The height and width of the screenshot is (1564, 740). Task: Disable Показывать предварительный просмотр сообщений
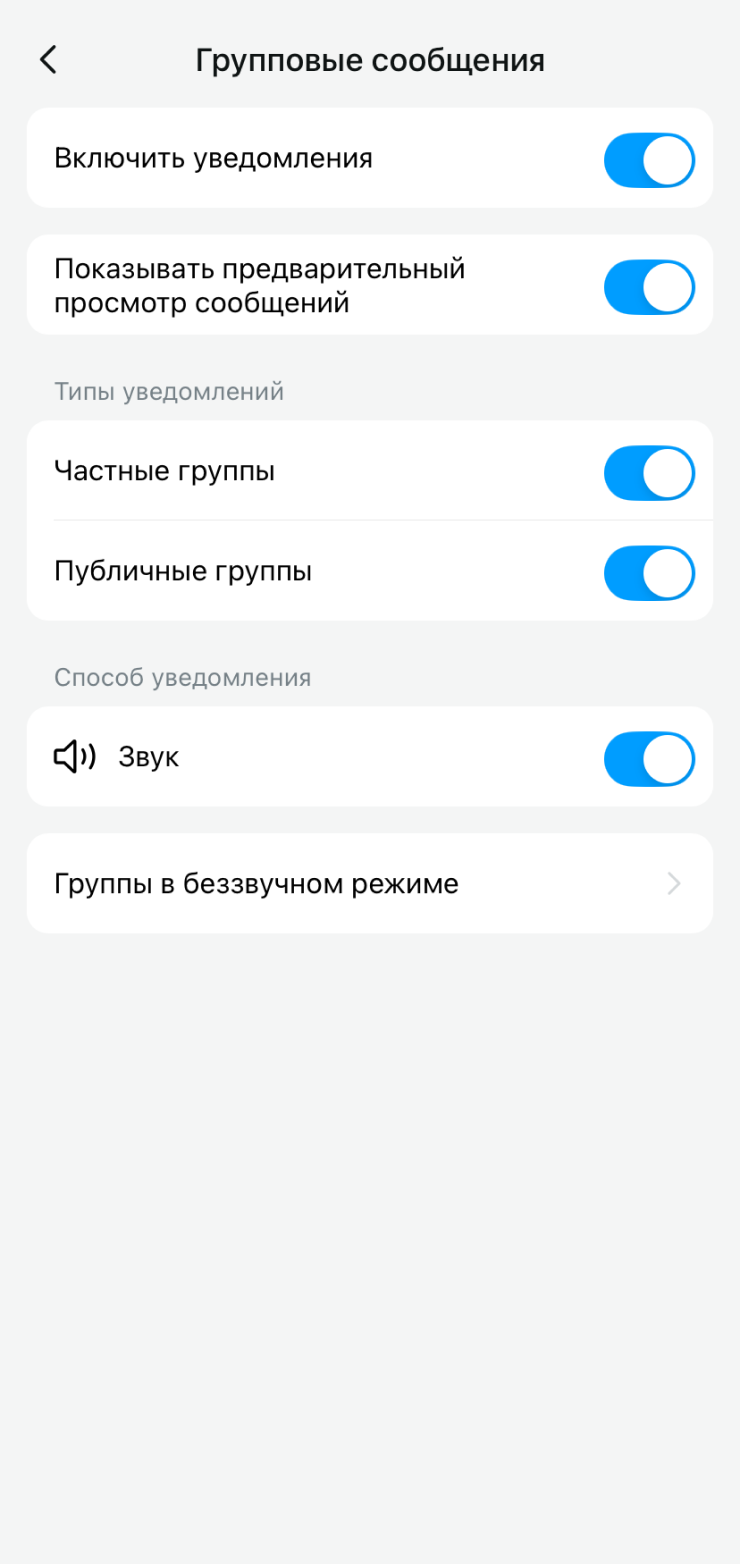[648, 287]
